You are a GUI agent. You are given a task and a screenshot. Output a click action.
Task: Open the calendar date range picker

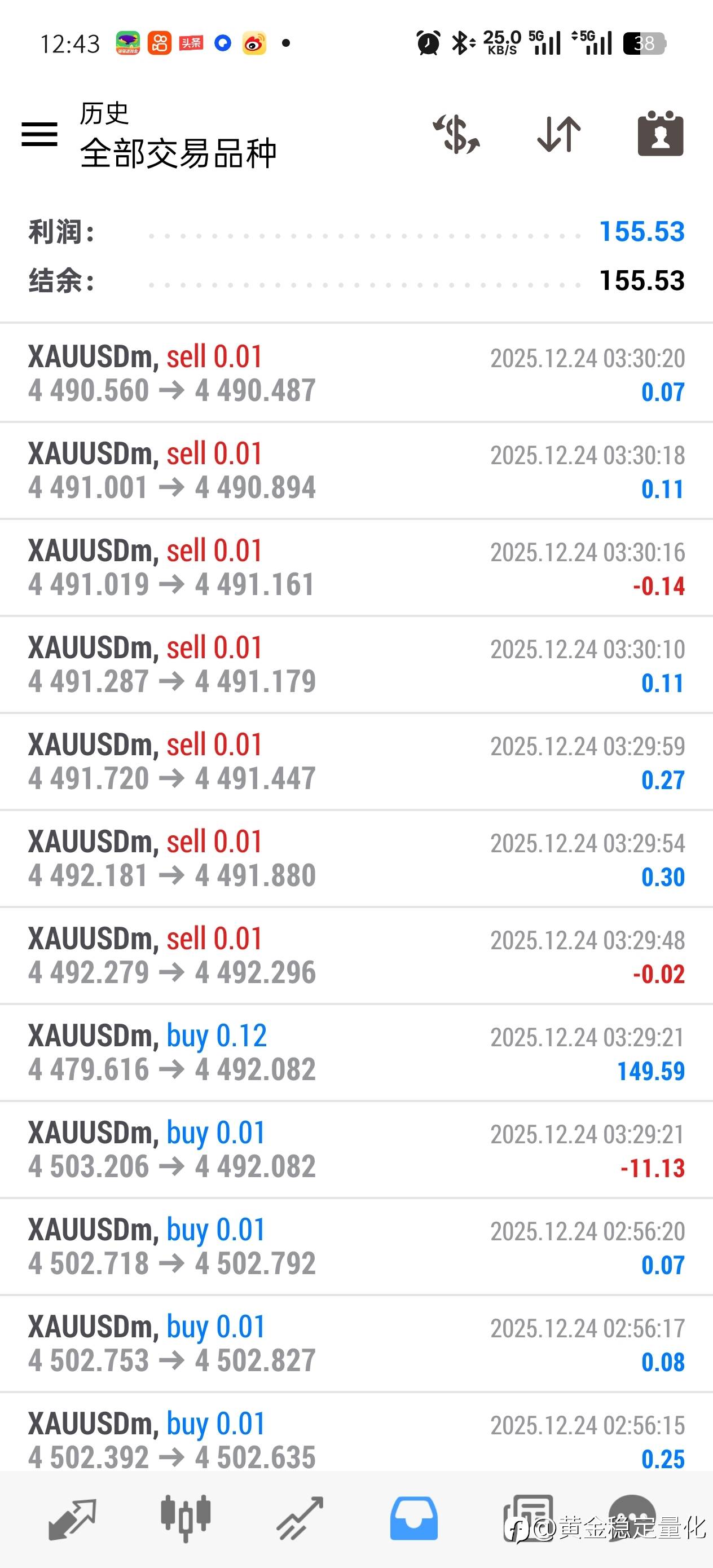tap(661, 134)
